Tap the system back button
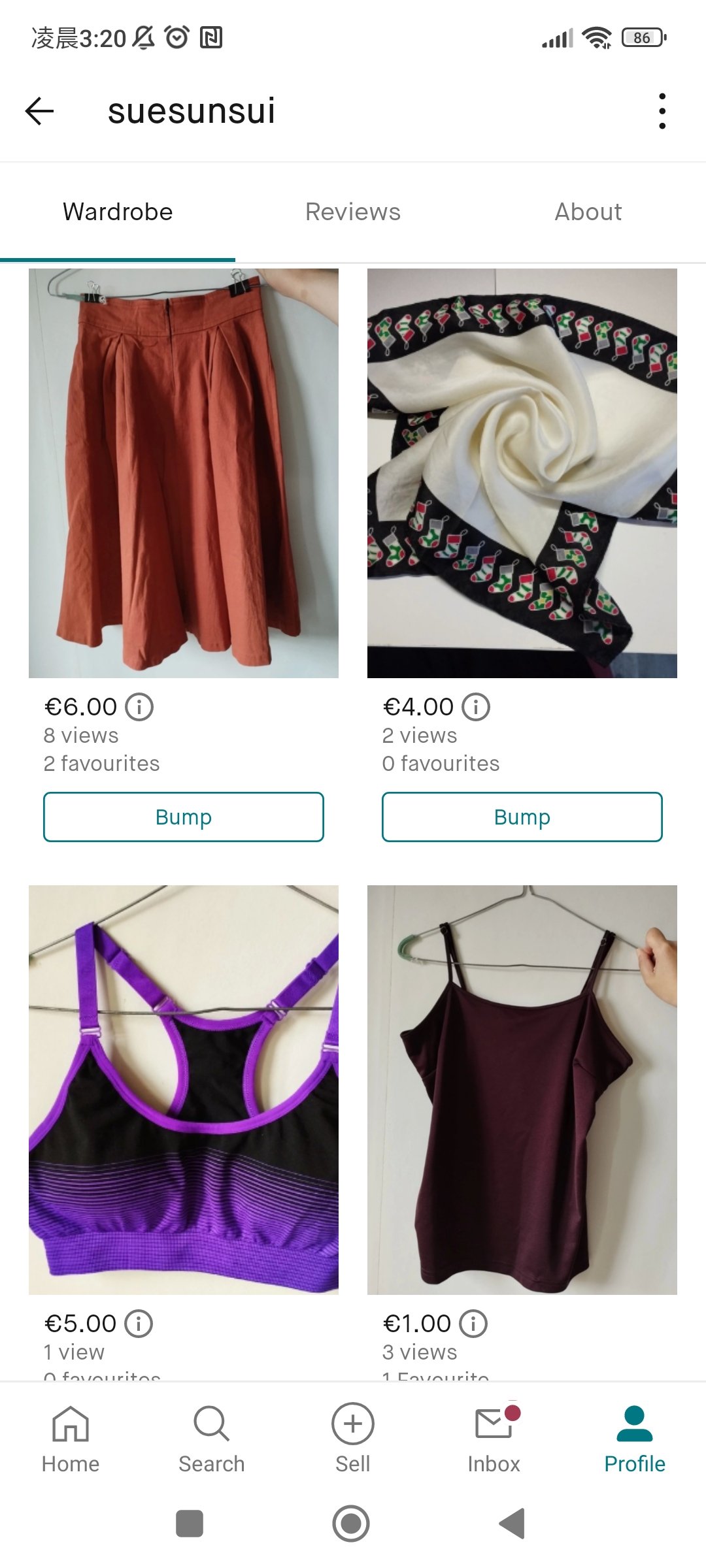 click(x=513, y=1524)
